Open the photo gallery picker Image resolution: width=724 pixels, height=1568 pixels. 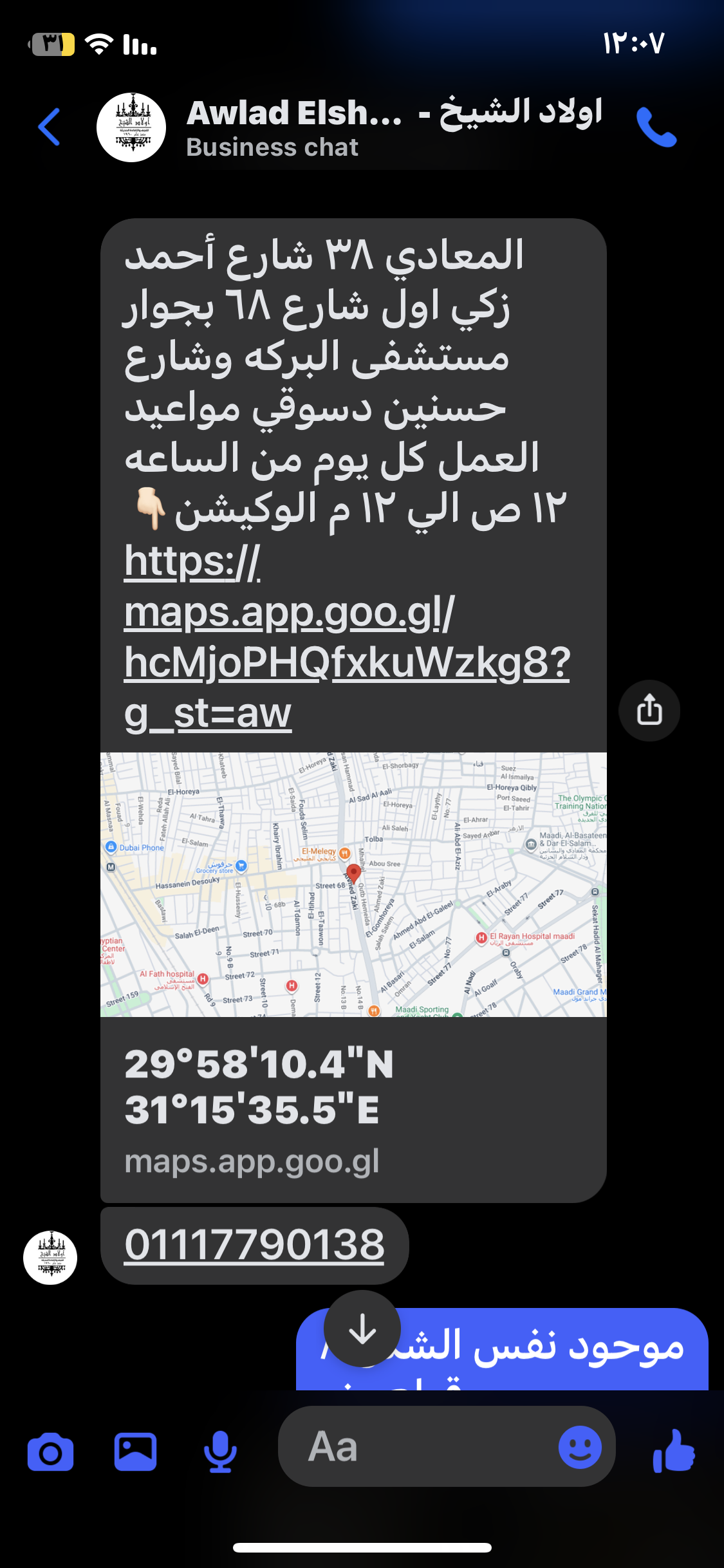click(135, 1452)
